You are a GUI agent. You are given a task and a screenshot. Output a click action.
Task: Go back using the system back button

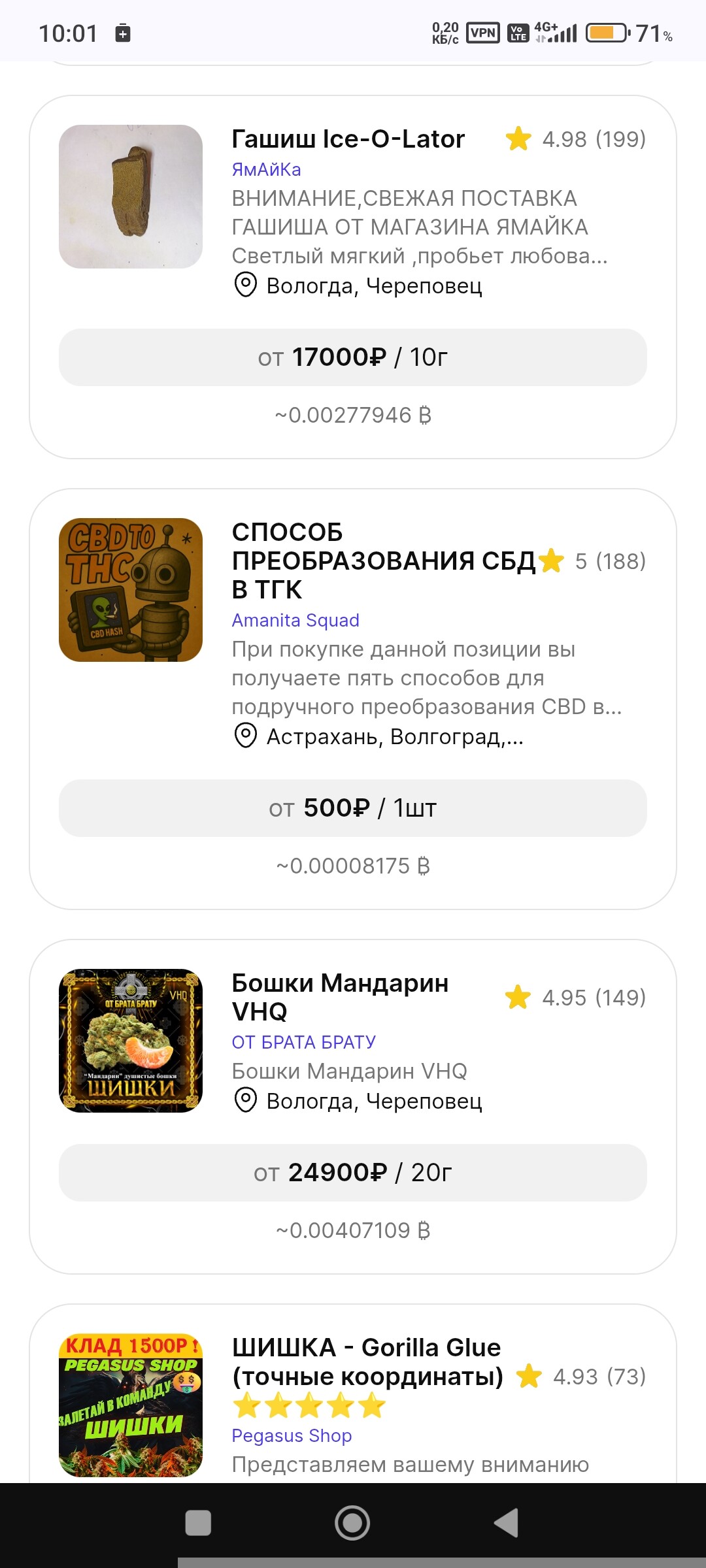click(x=506, y=1523)
